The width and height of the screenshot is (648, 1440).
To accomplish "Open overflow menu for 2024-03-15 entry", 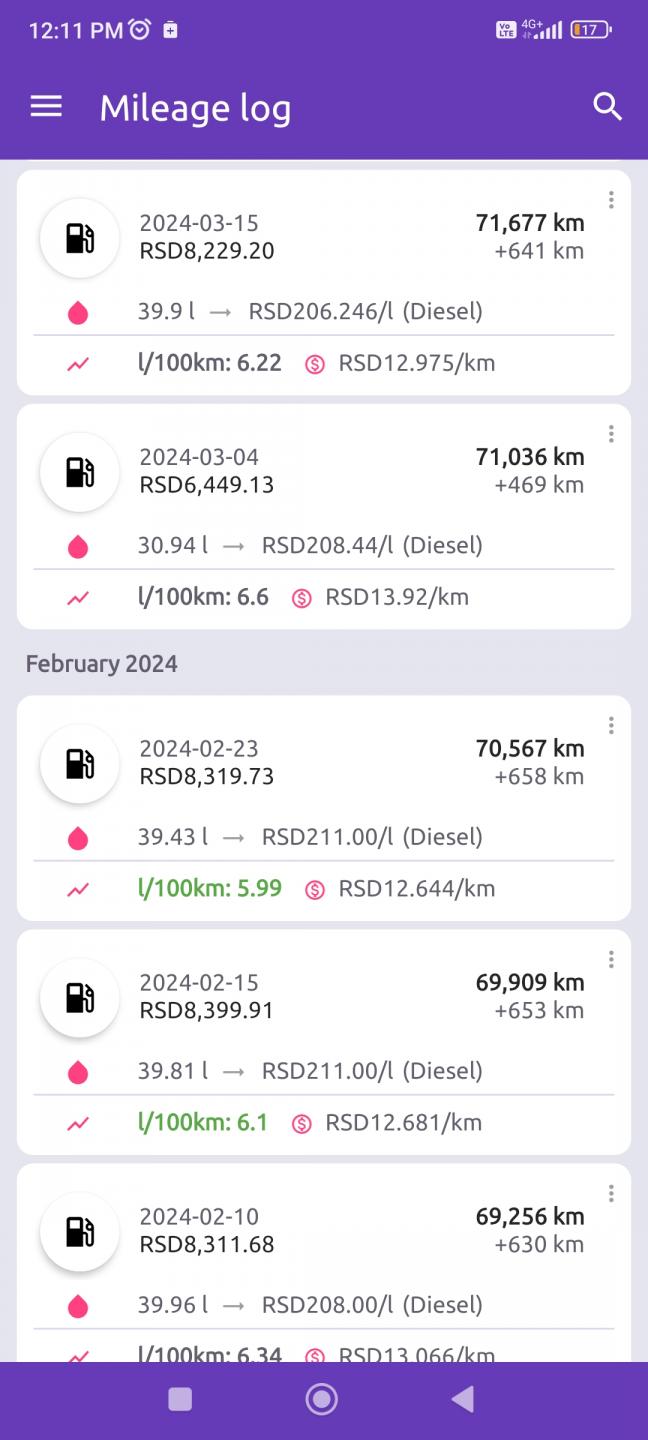I will 610,200.
